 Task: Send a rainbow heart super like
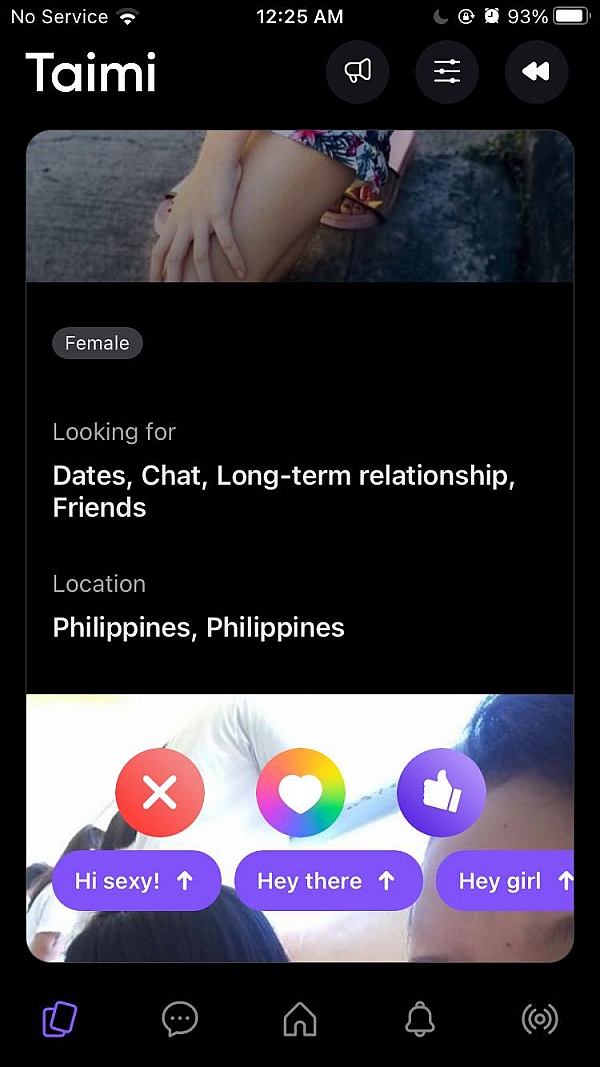300,793
